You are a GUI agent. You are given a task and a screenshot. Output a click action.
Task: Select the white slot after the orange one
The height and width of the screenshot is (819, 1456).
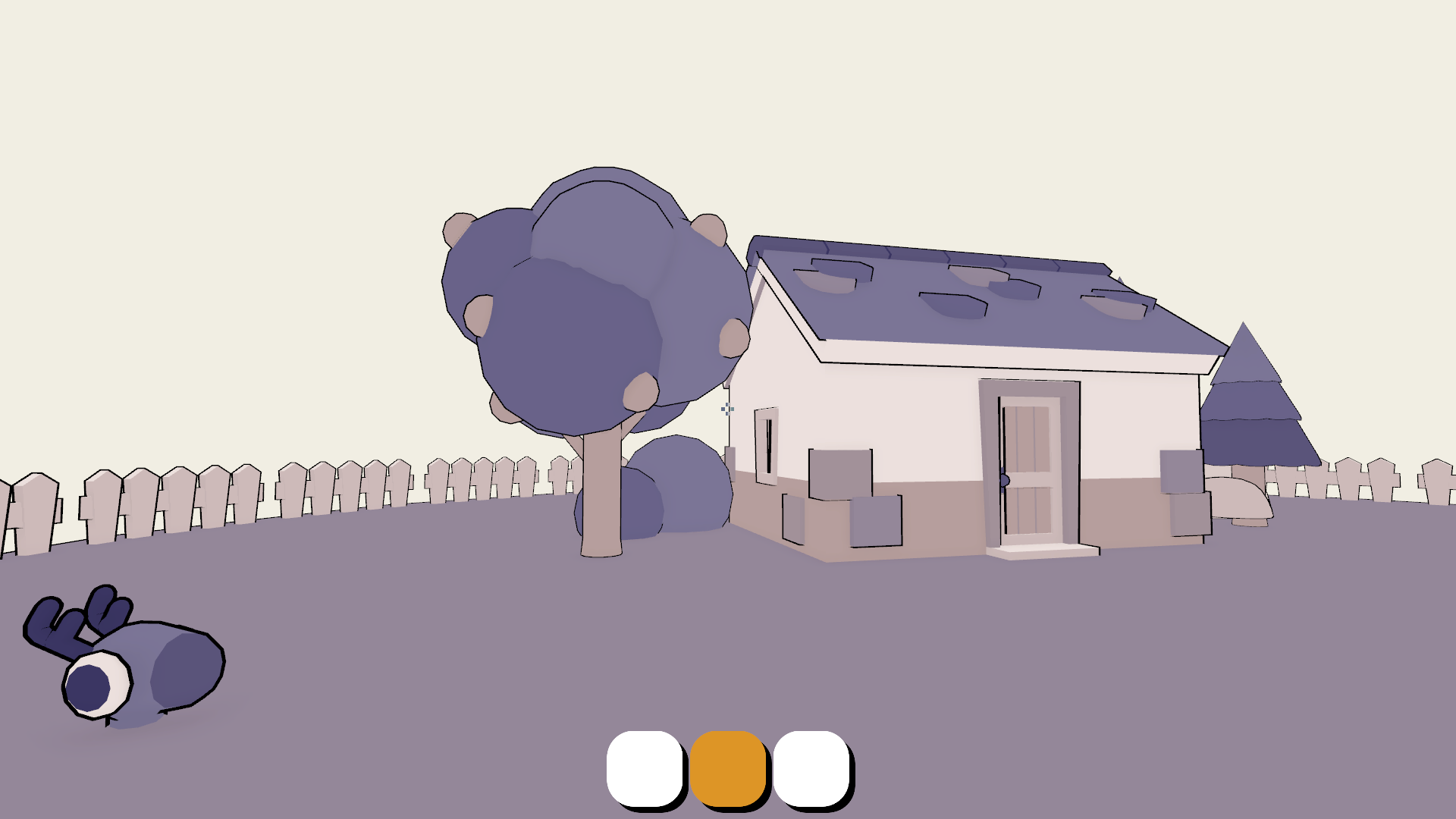coord(811,768)
